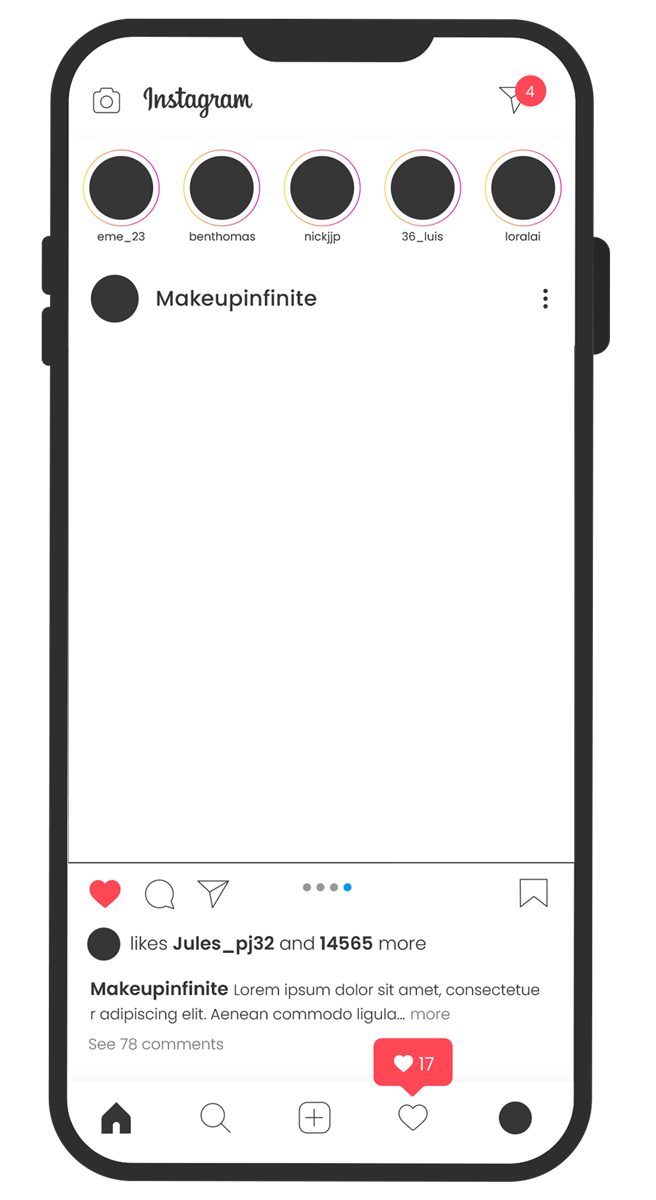Open Makeupinfinite's profile from post header
Viewport: 656px width, 1200px height.
(x=236, y=299)
